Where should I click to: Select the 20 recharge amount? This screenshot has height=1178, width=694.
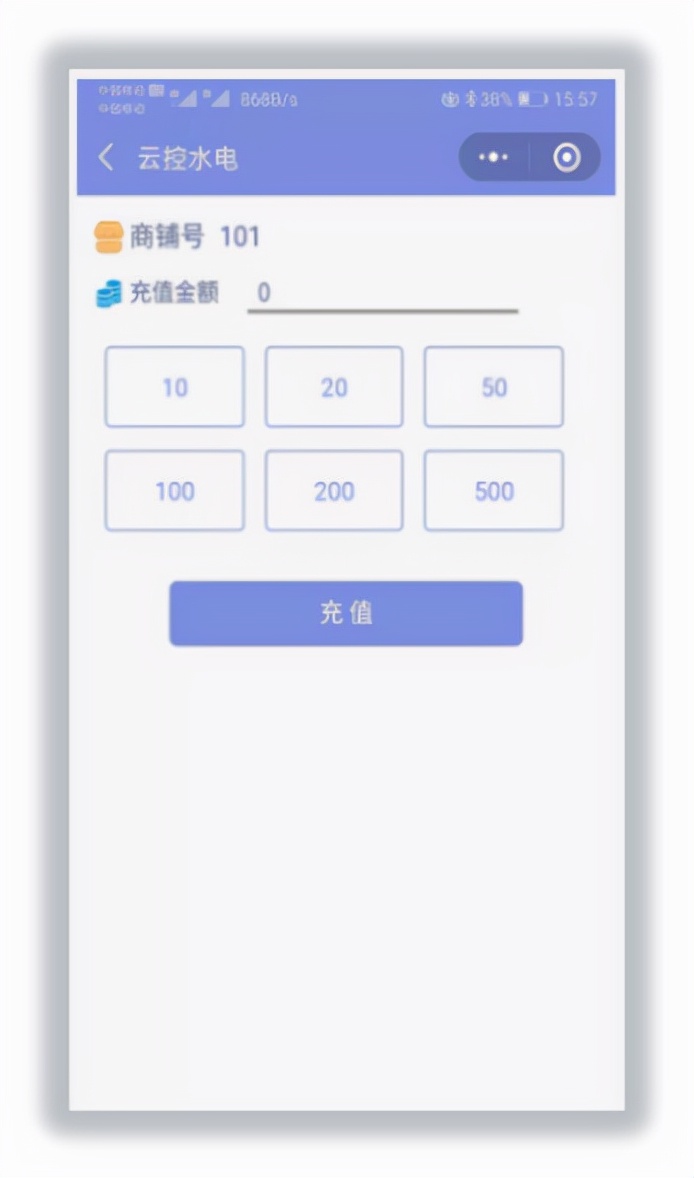pos(334,387)
